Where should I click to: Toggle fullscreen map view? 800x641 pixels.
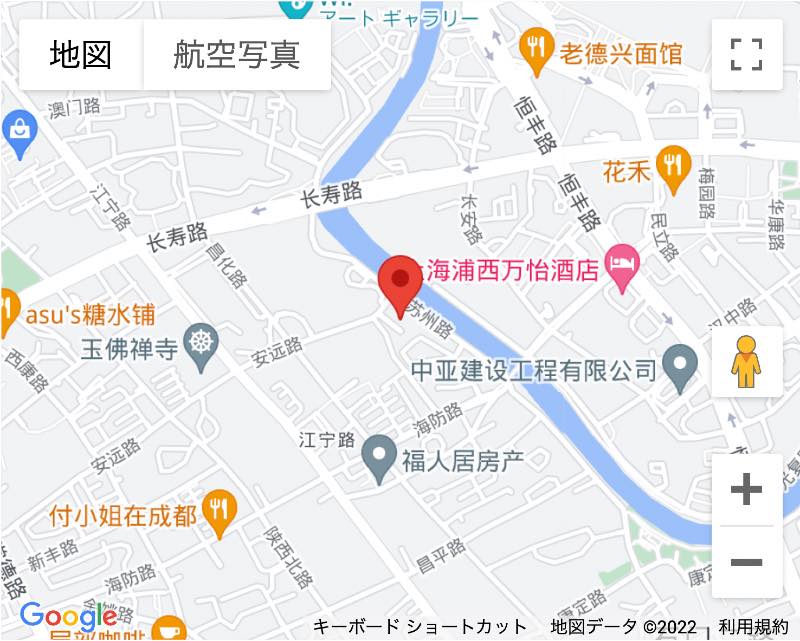[x=746, y=54]
